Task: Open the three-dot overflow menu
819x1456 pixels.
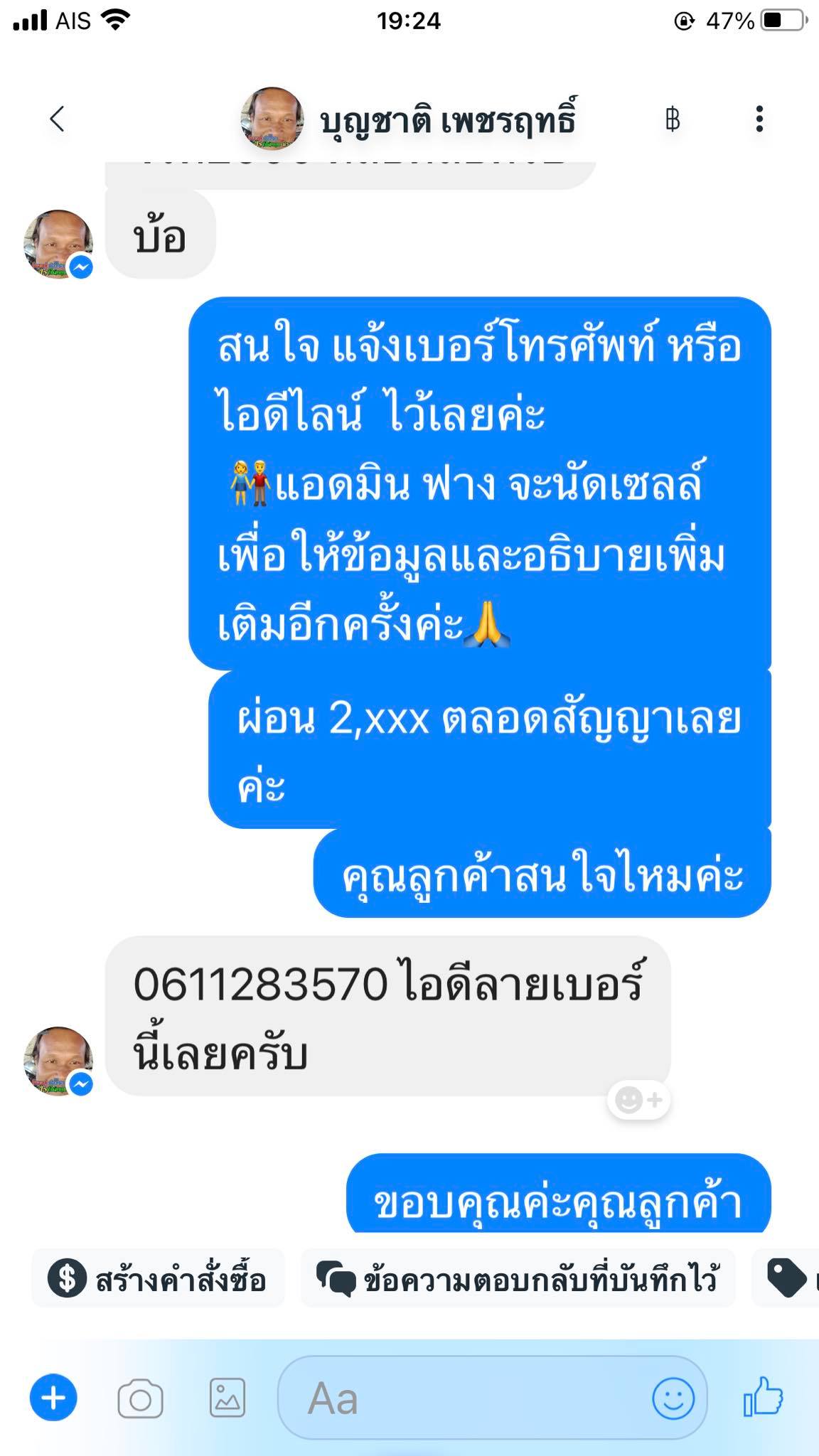Action: coord(759,119)
